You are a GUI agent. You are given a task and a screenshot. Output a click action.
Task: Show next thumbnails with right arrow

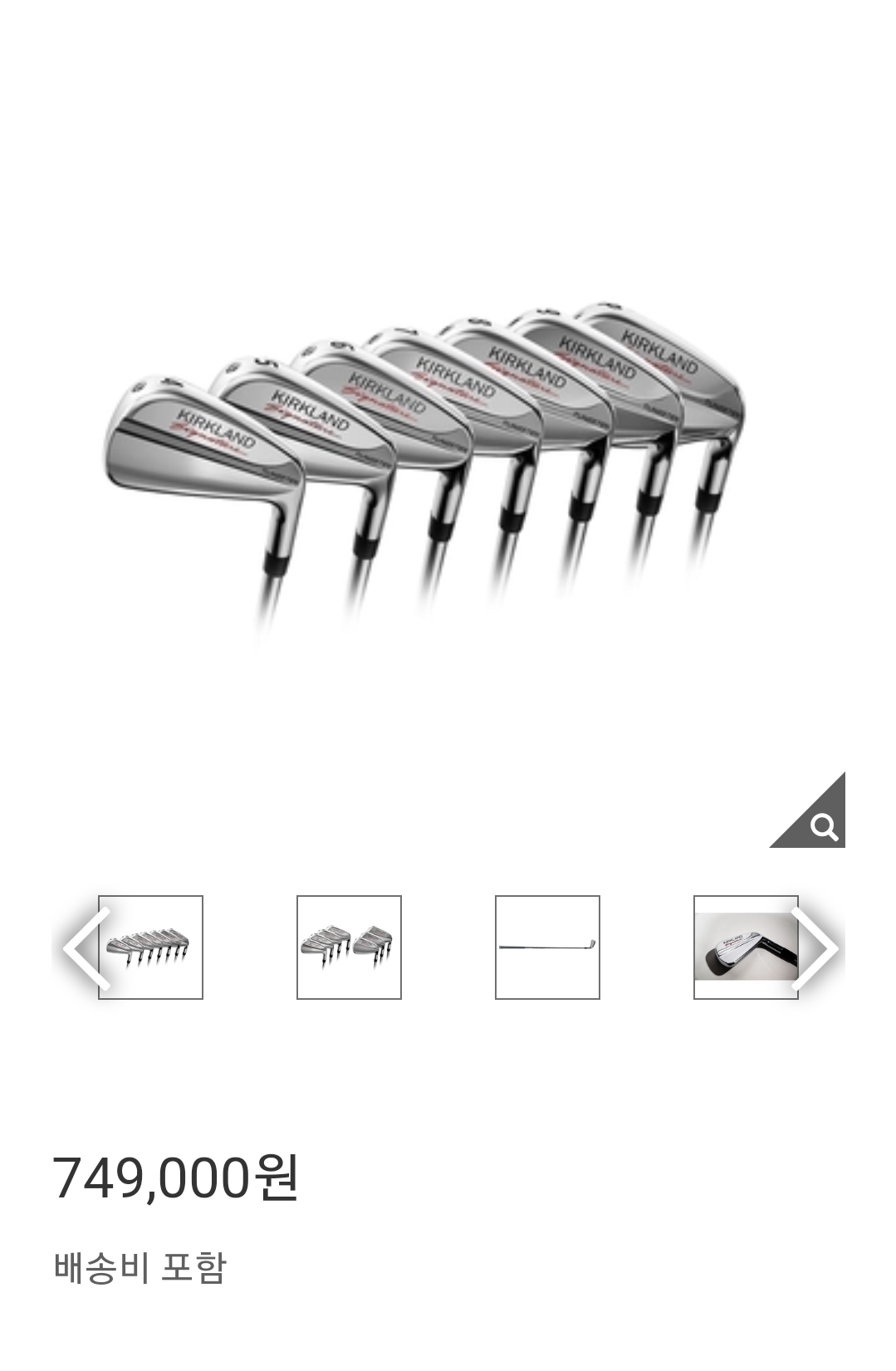[815, 947]
